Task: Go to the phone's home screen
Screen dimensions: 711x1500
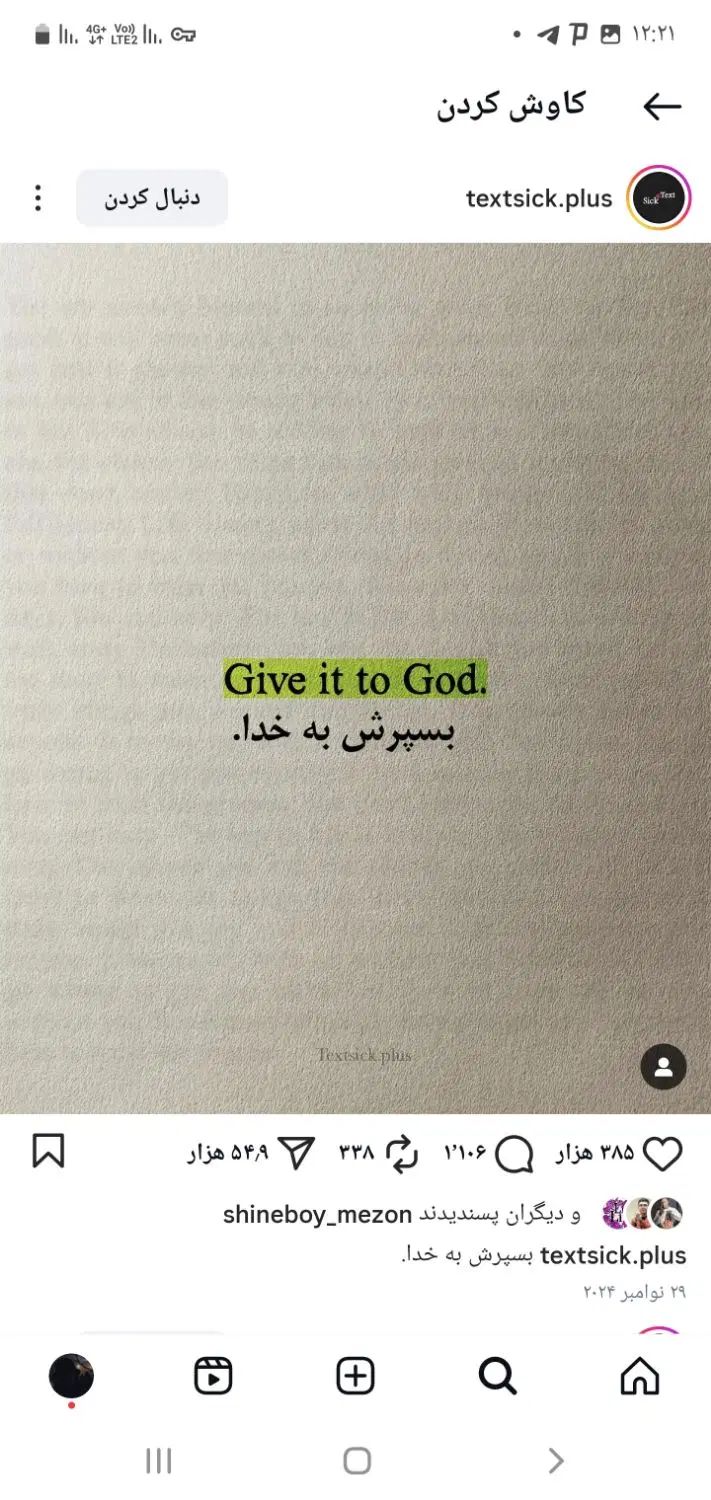Action: coord(357,1461)
